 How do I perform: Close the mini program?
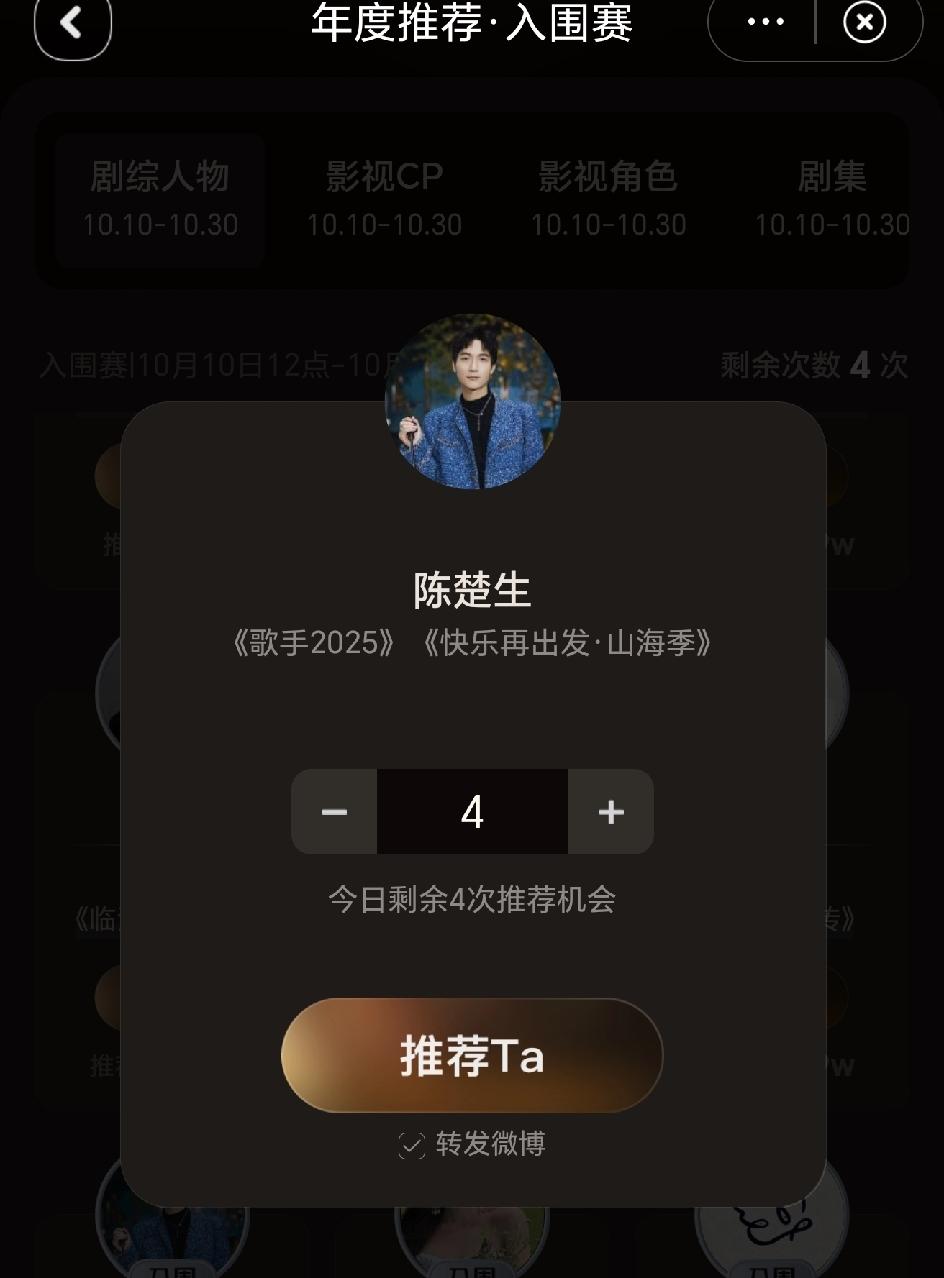pos(865,23)
